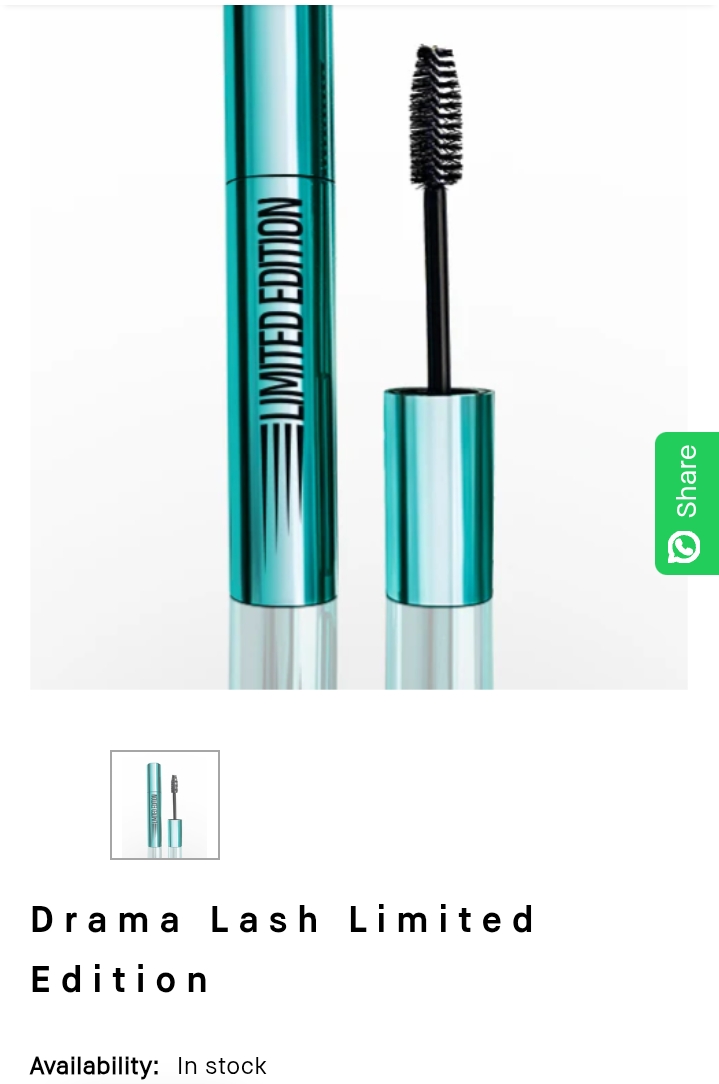Select the mascara thumbnail image
This screenshot has height=1084, width=719.
pyautogui.click(x=165, y=805)
